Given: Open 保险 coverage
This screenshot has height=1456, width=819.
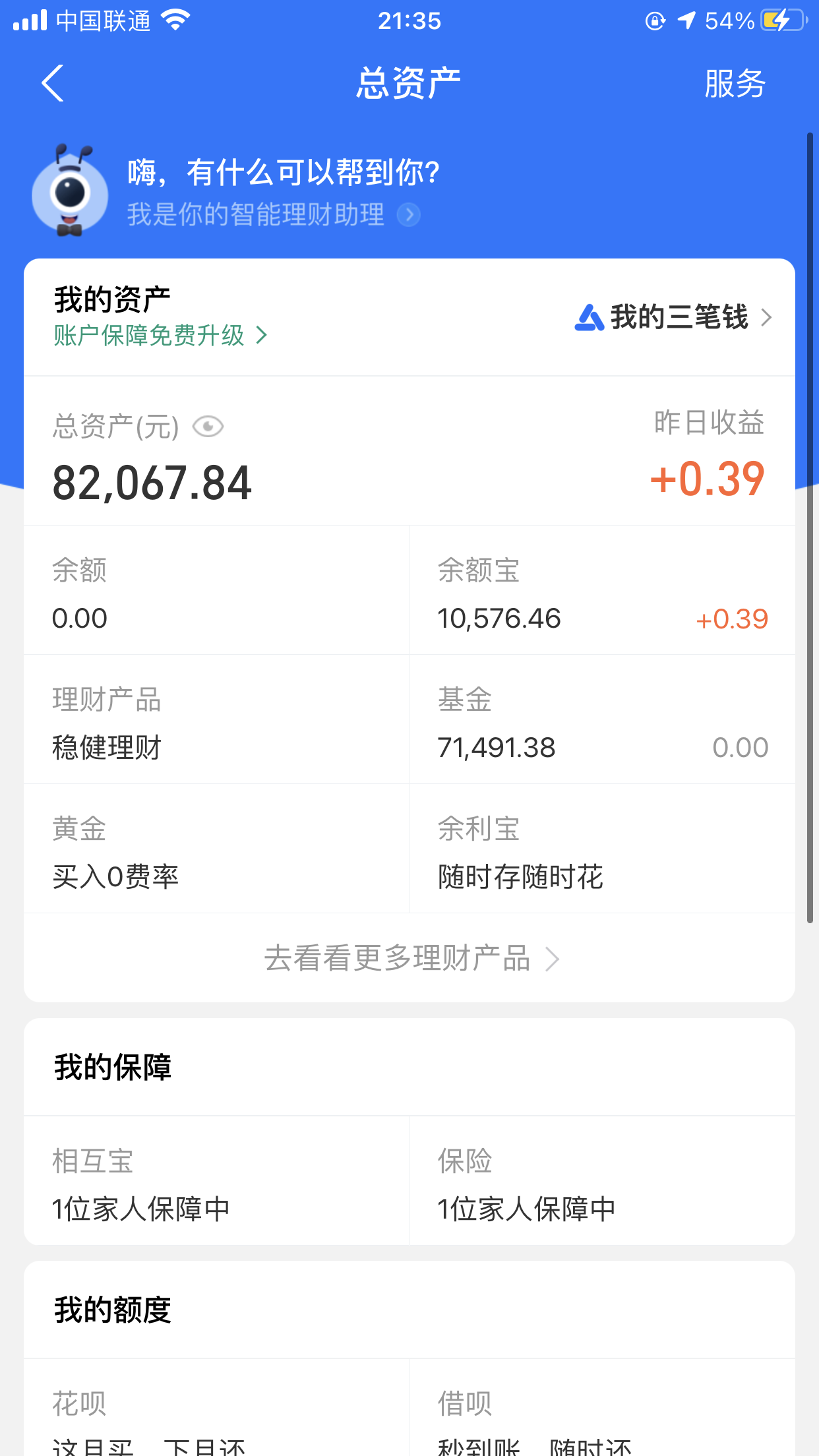Looking at the screenshot, I should [601, 1181].
